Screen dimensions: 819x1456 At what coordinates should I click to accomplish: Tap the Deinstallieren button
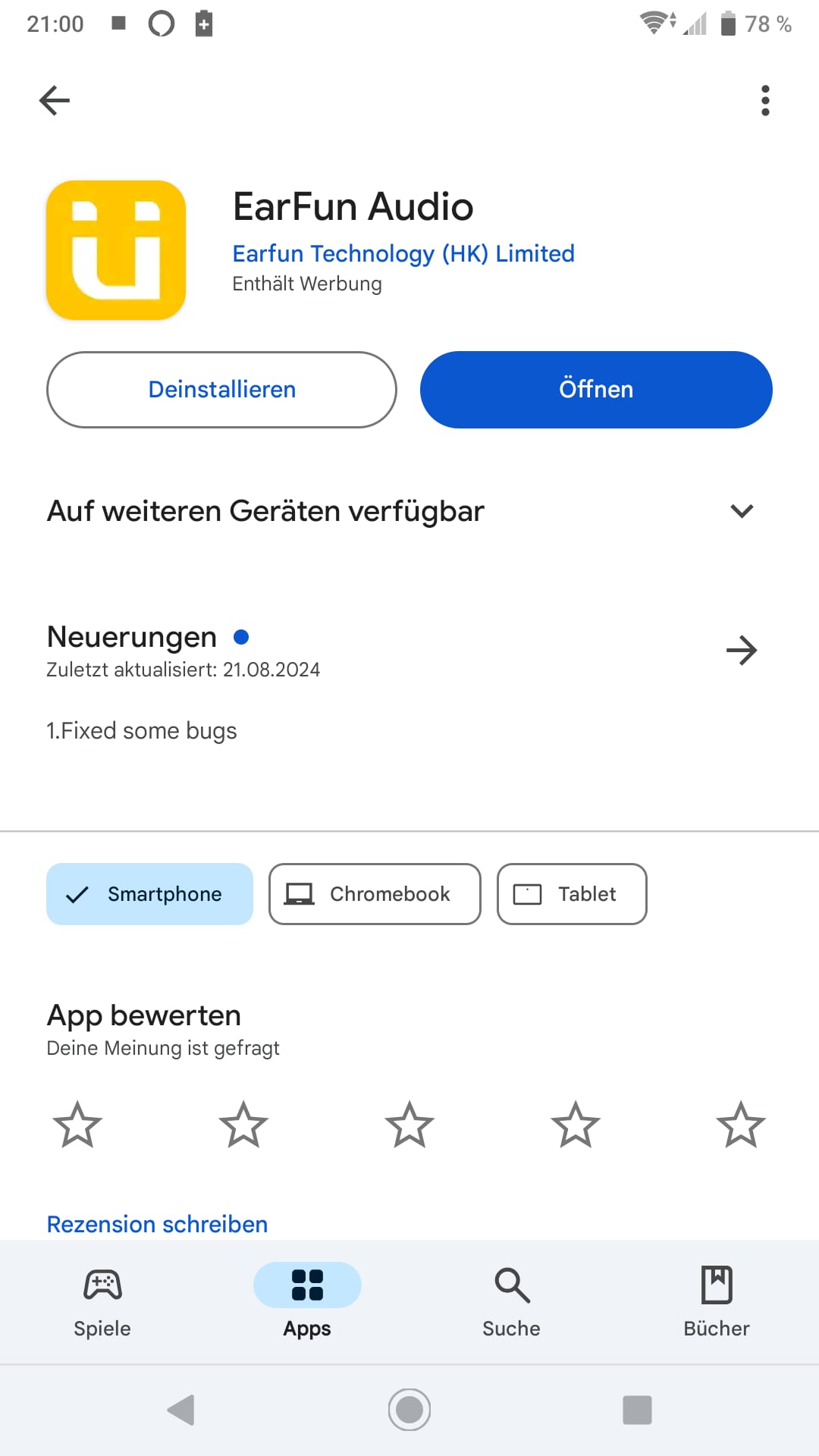[x=221, y=390]
